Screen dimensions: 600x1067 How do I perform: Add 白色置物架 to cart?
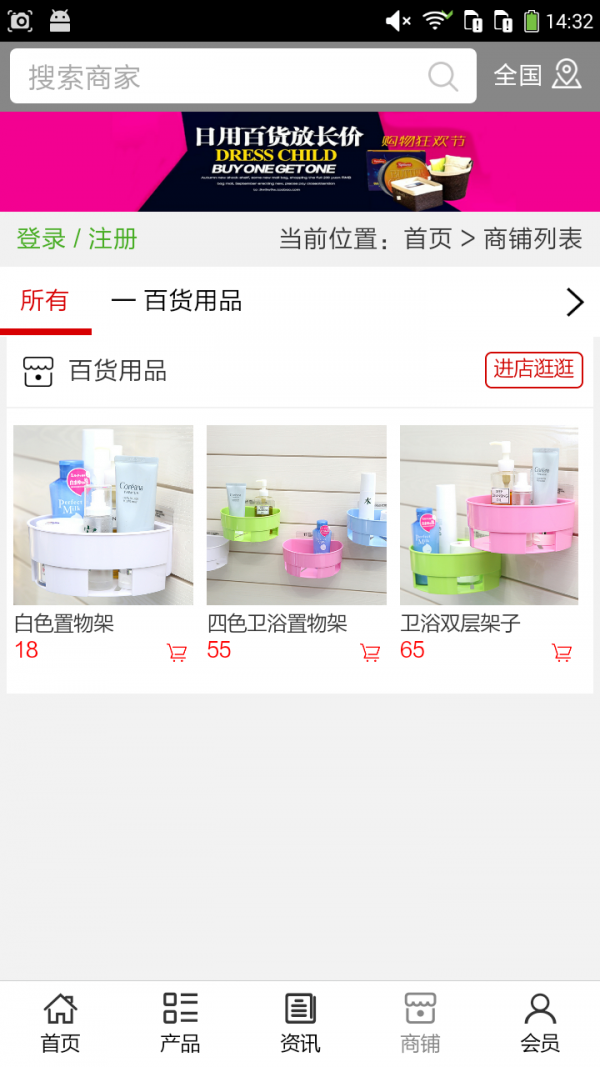(177, 653)
